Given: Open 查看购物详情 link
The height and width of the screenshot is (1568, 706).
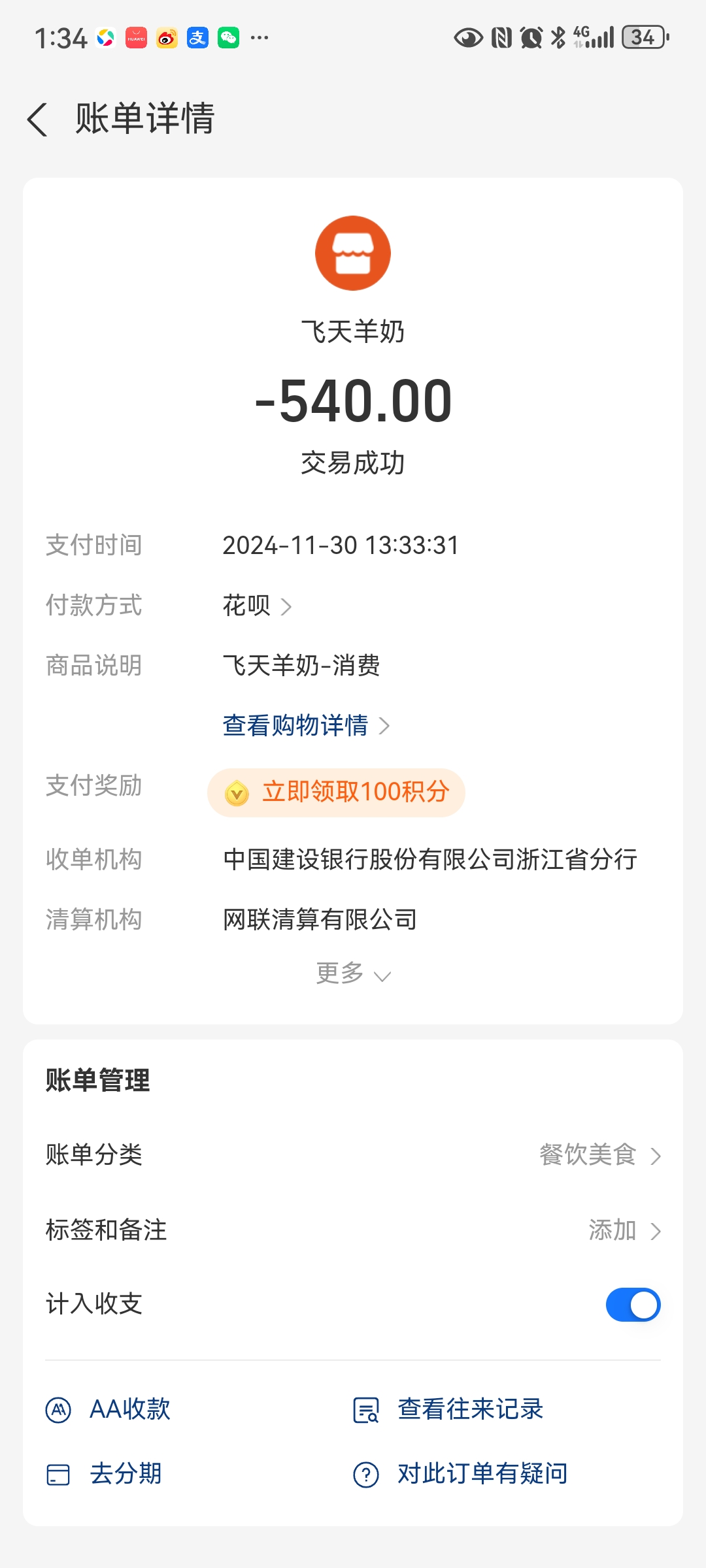Looking at the screenshot, I should click(x=305, y=725).
